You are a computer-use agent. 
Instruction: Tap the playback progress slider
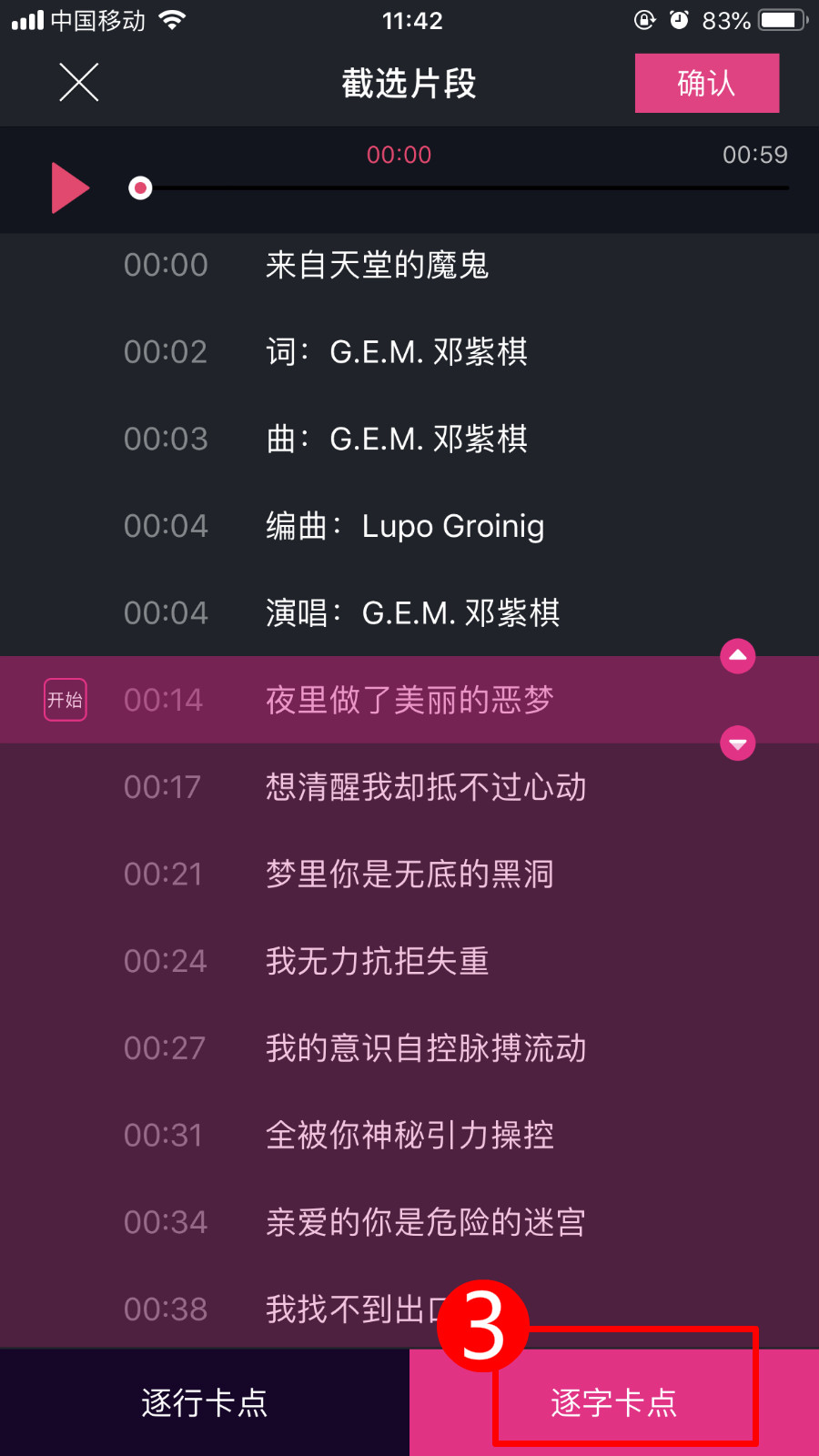(x=464, y=188)
